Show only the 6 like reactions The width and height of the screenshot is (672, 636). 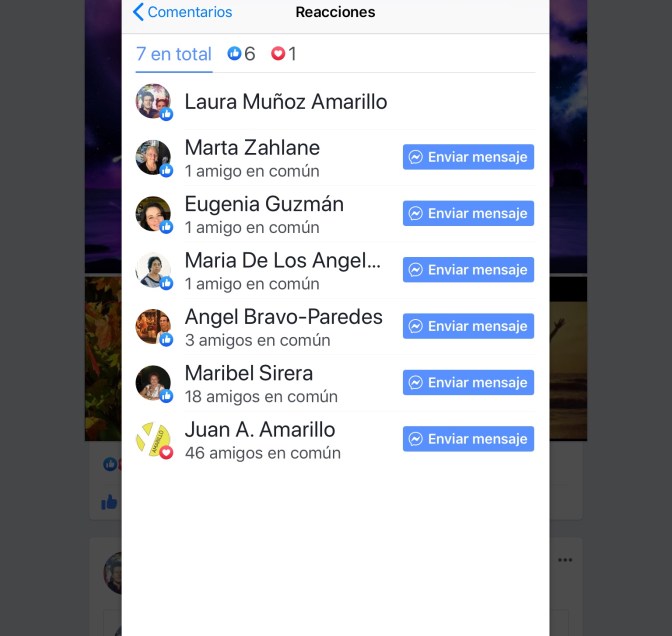pos(241,54)
